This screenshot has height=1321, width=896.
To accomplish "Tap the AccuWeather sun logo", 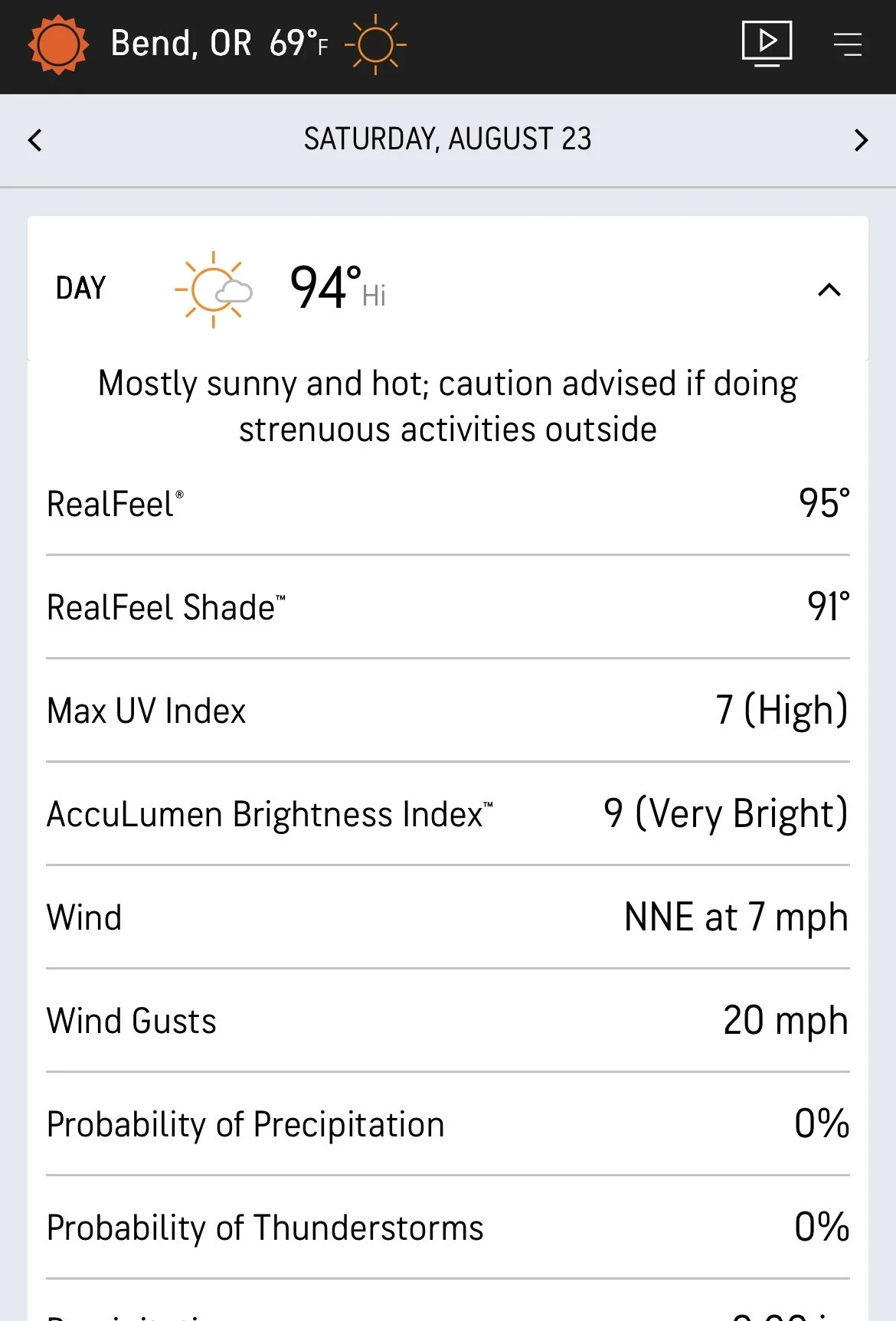I will pos(58,44).
